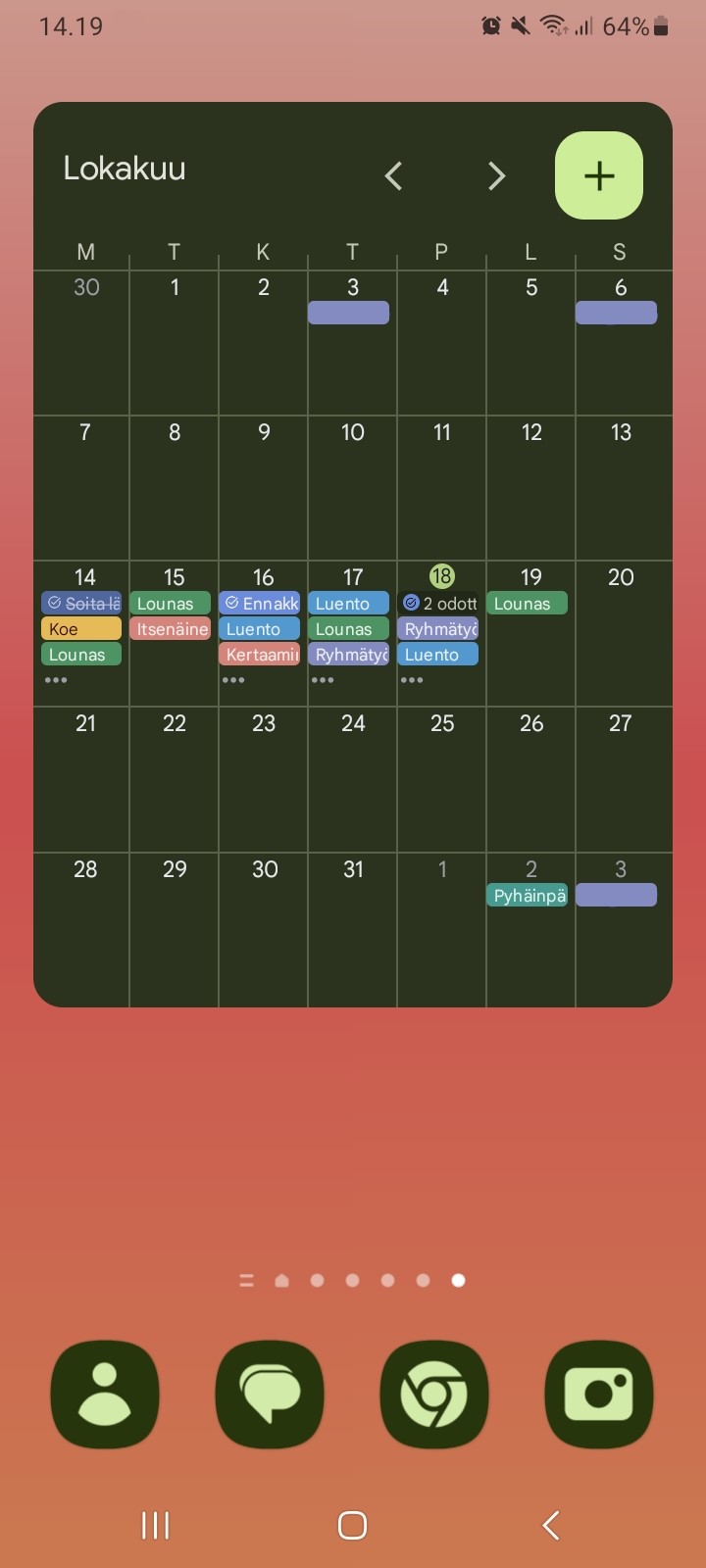This screenshot has width=706, height=1568.
Task: Open the Lokakuu month title
Action: tap(125, 169)
